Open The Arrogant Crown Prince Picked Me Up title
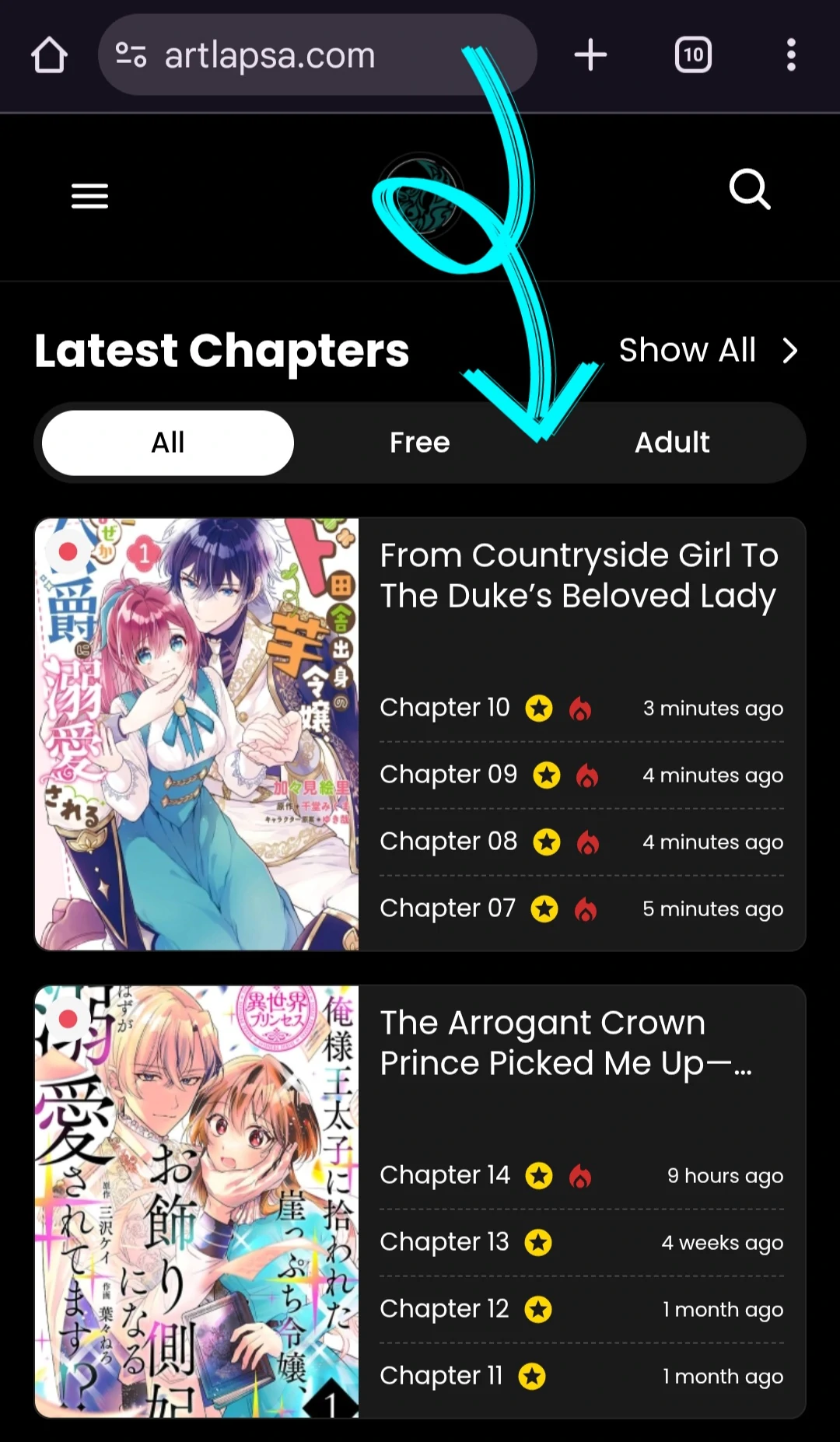Viewport: 840px width, 1442px height. pyautogui.click(x=565, y=1043)
